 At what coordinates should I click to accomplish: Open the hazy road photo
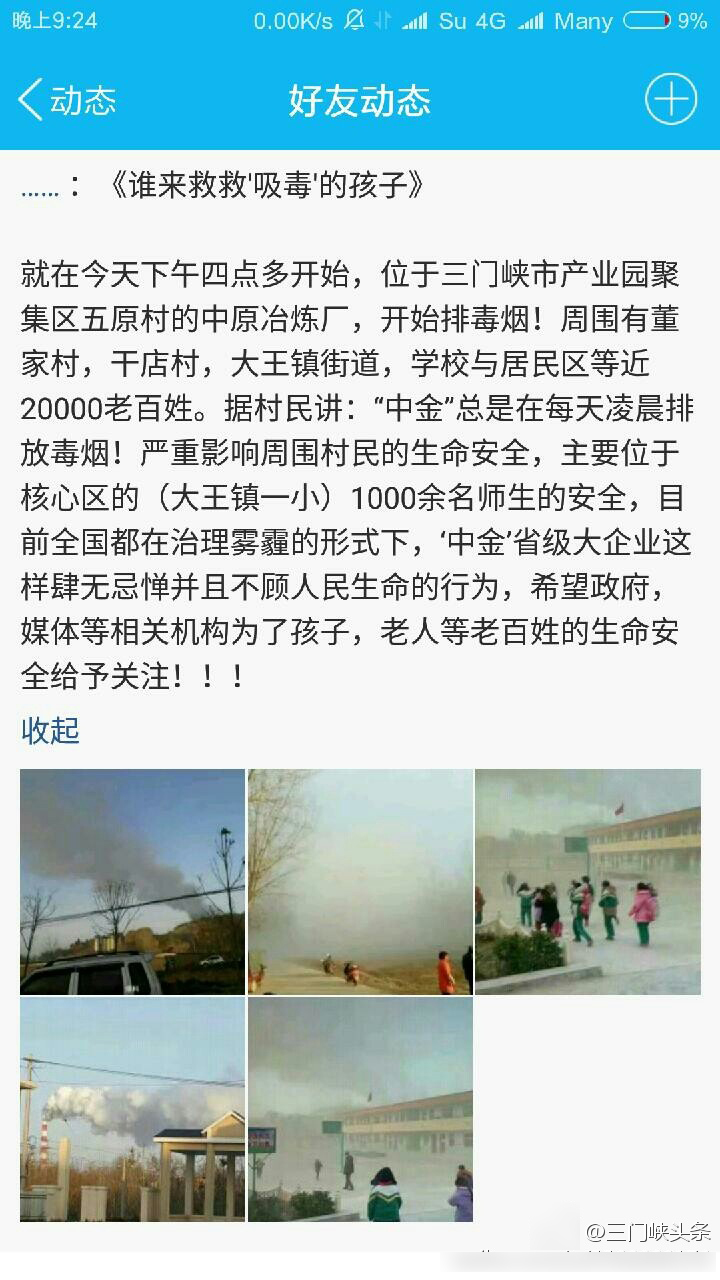[x=360, y=881]
